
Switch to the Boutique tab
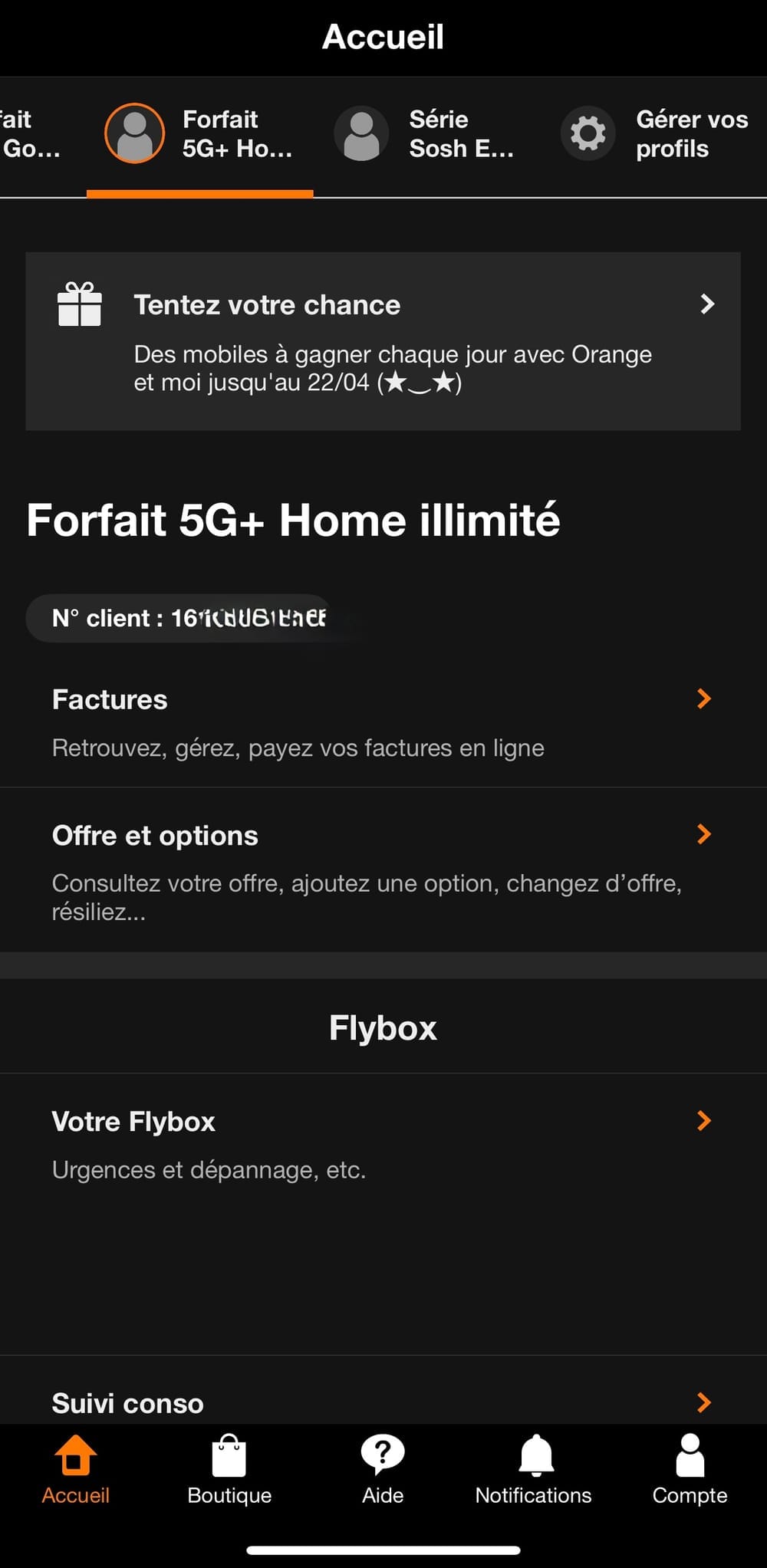point(229,1470)
